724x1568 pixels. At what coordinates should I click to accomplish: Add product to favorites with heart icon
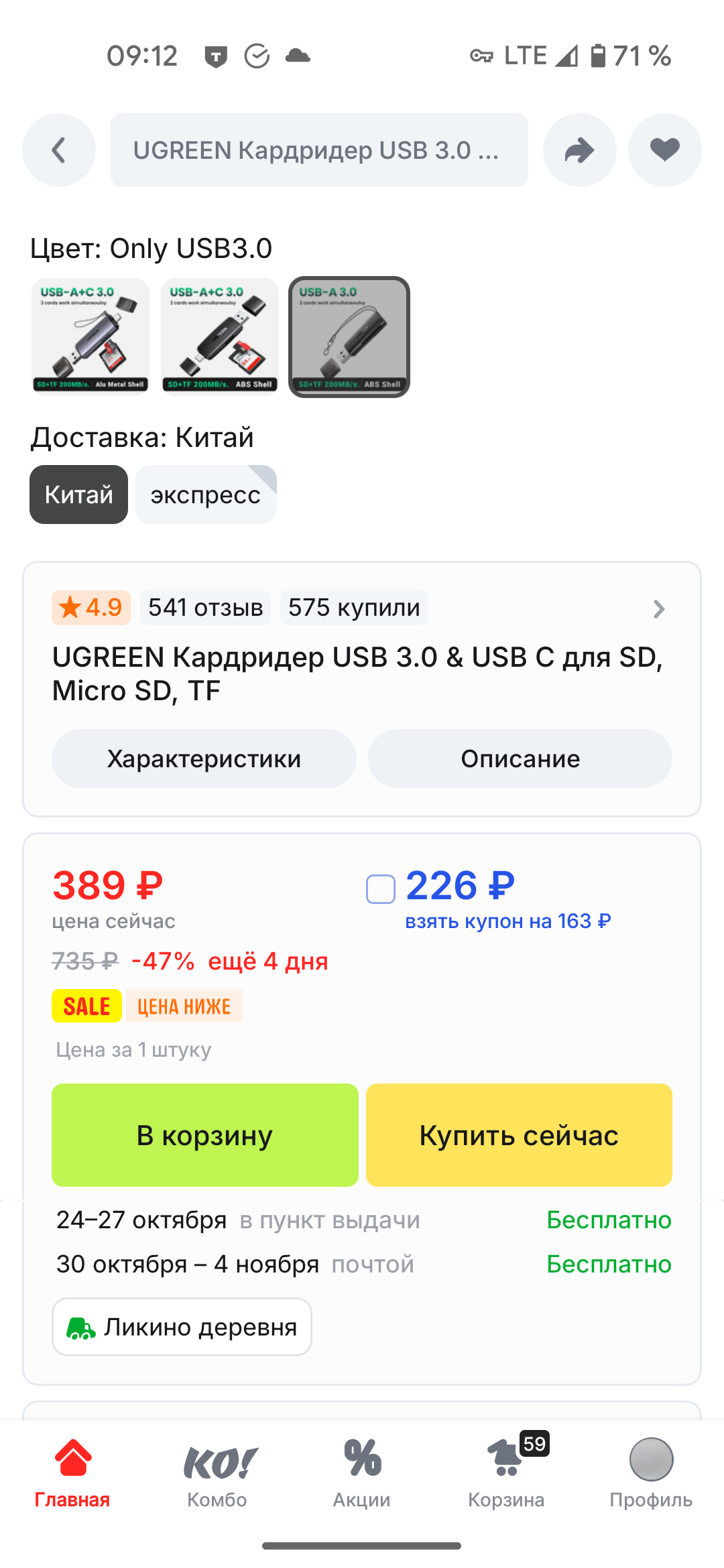pyautogui.click(x=664, y=150)
